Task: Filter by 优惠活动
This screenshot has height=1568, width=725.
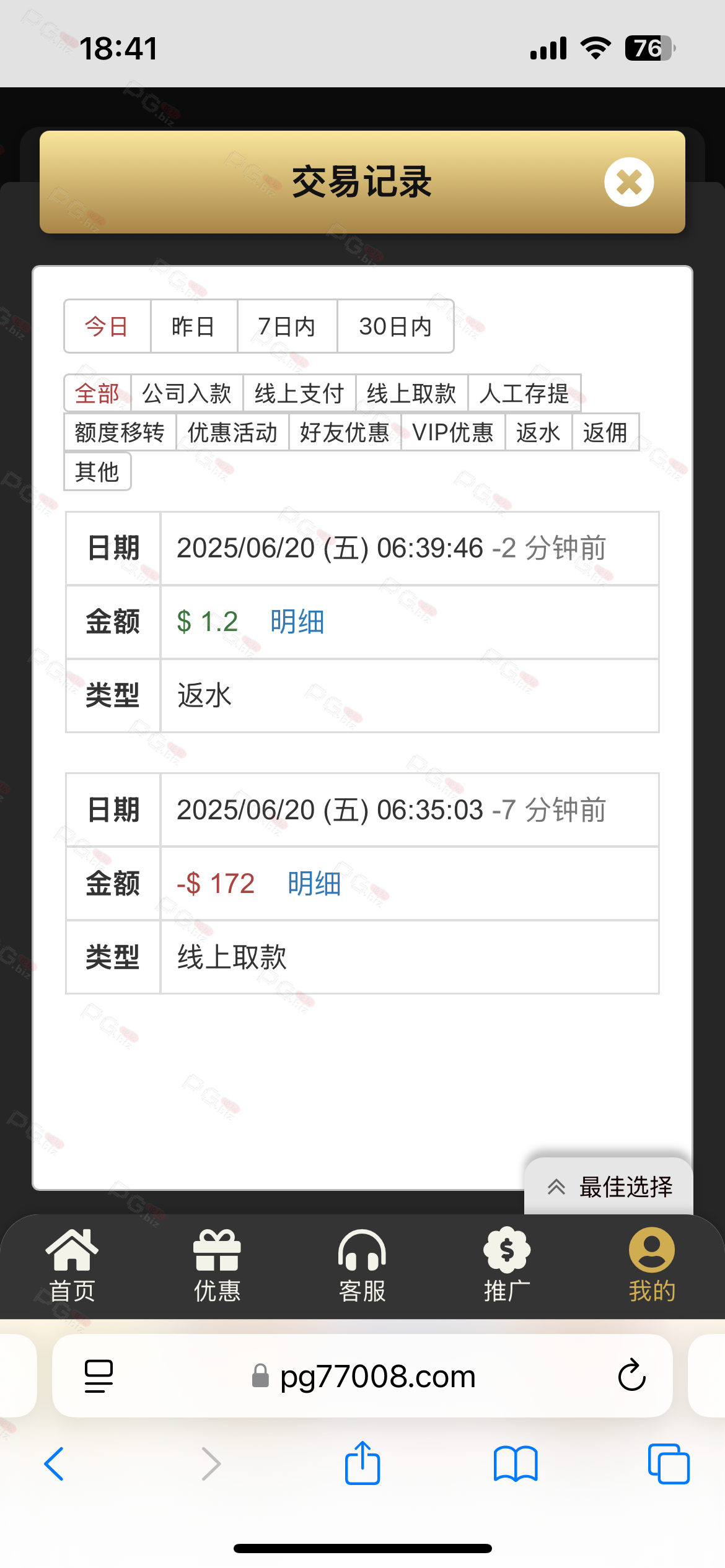Action: pyautogui.click(x=232, y=432)
